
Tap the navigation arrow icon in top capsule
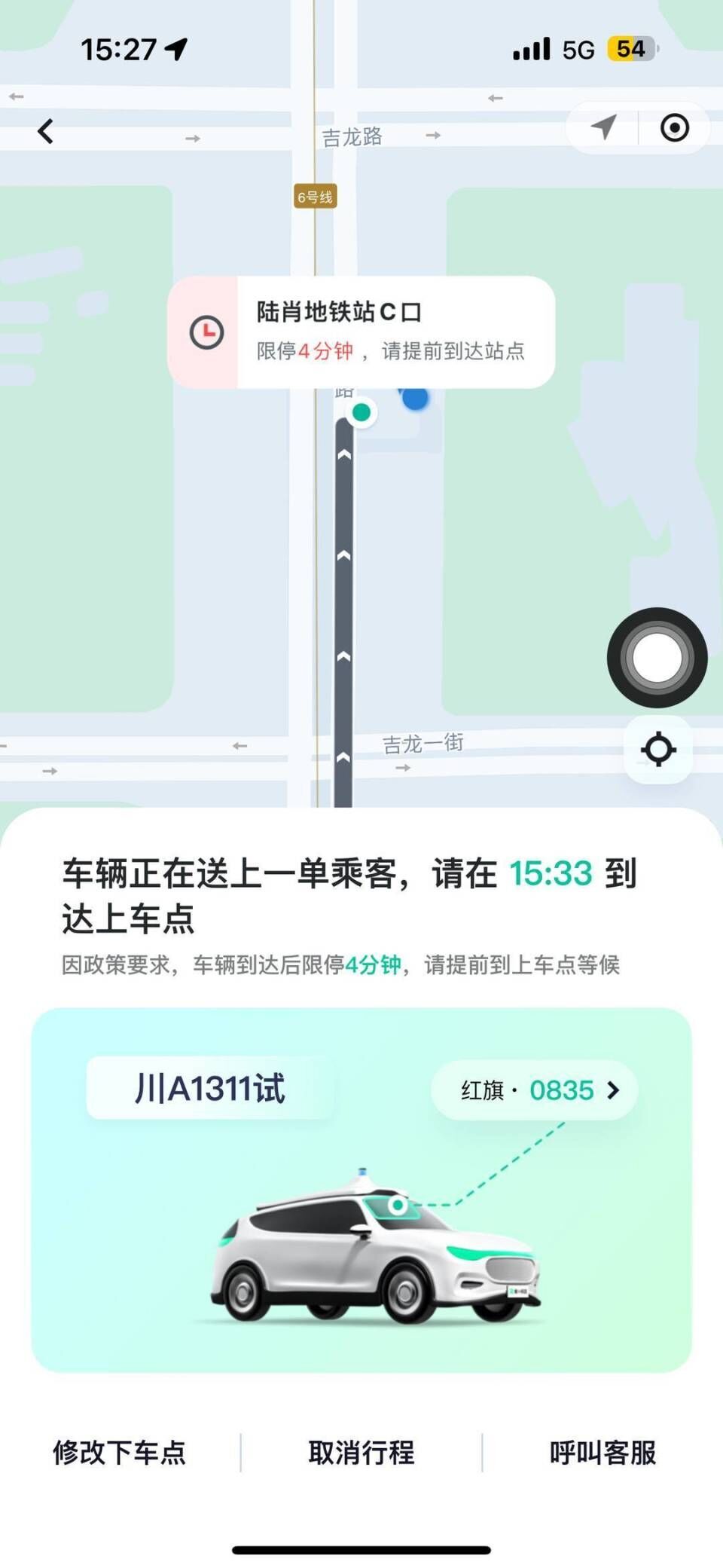tap(603, 127)
